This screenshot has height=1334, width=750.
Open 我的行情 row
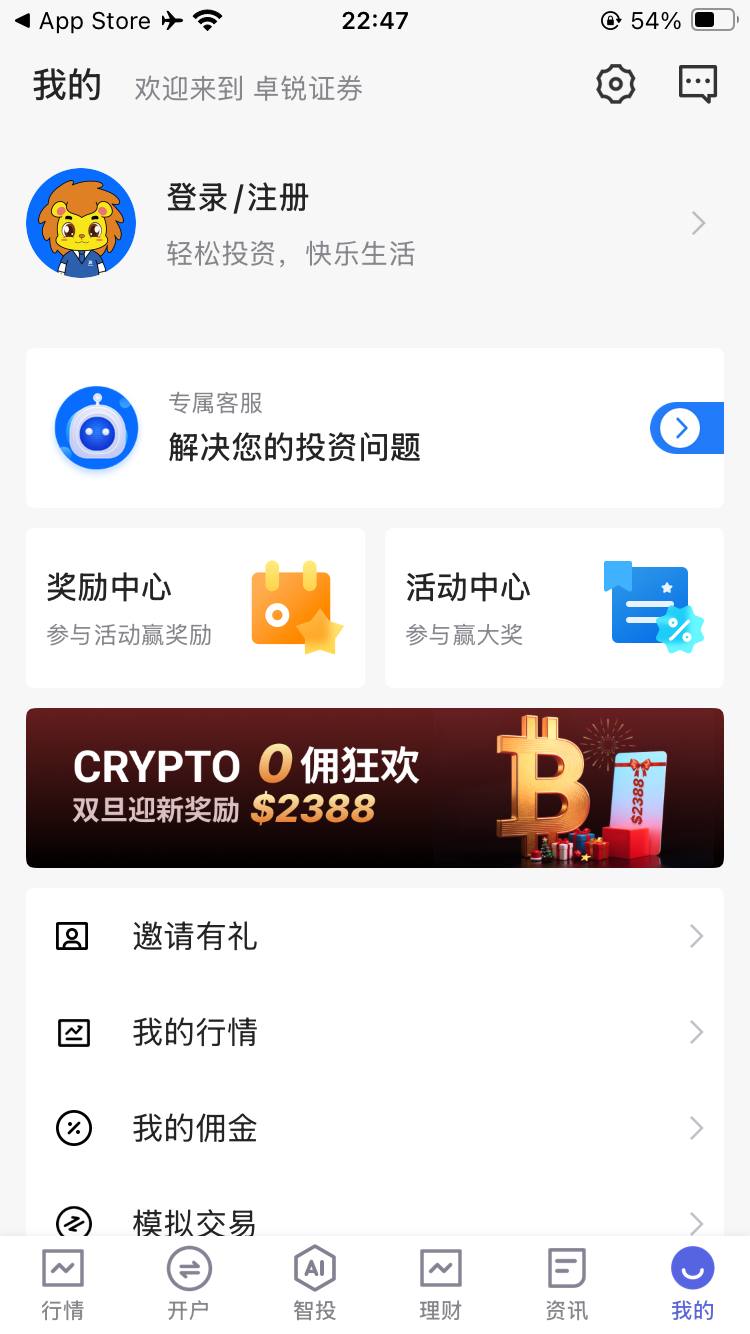click(x=374, y=1032)
